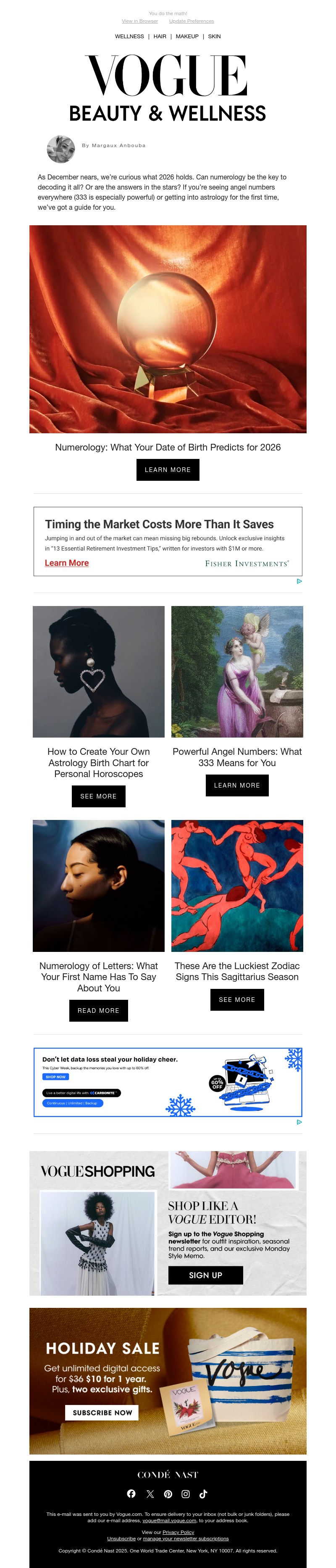Screen dimensions: 336x1568
Task: Open Vogue's Facebook page
Action: coord(131,1494)
